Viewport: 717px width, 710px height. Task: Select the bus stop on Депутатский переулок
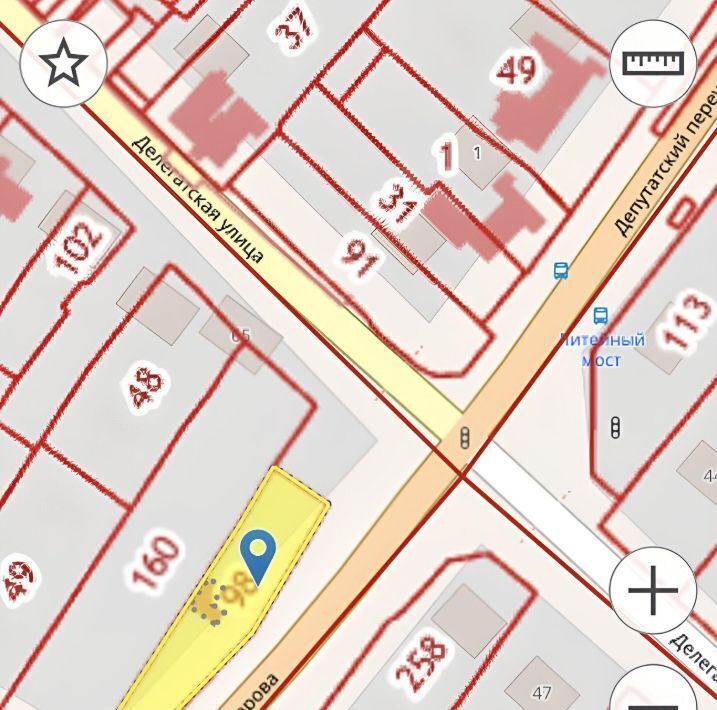tap(561, 270)
